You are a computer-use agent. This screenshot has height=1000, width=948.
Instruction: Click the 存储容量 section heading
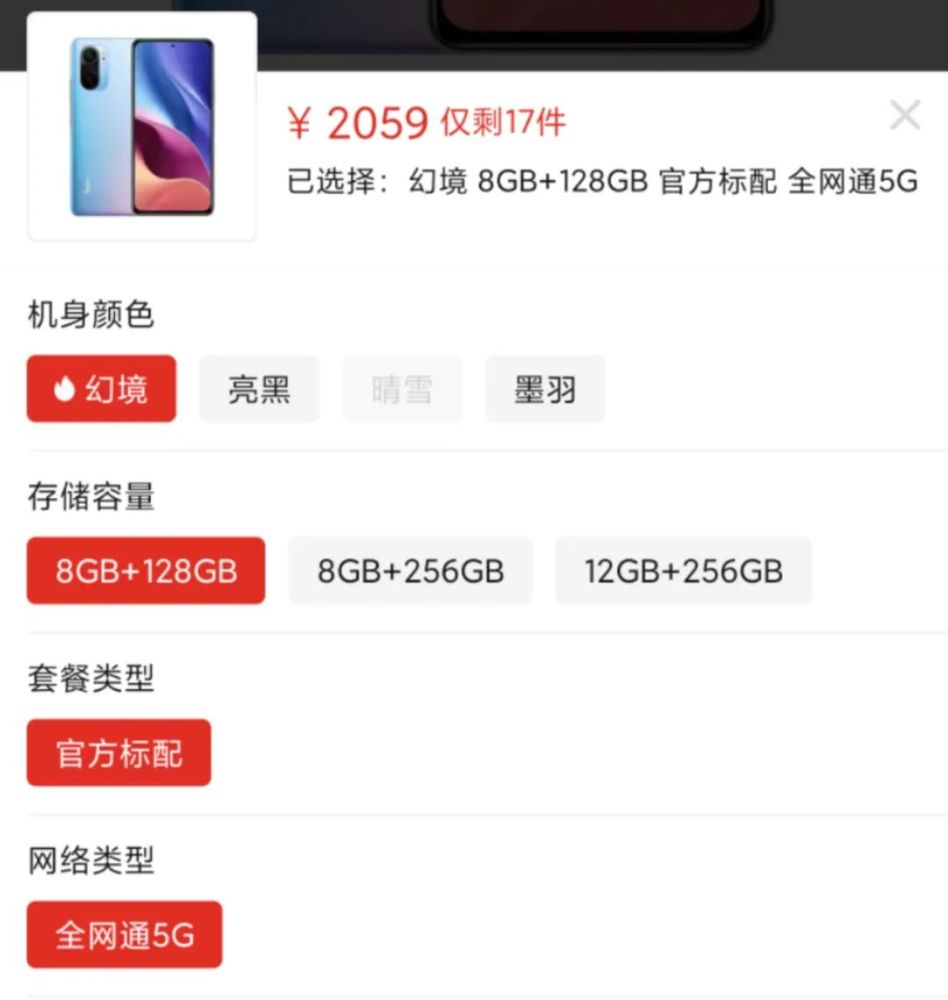point(88,496)
